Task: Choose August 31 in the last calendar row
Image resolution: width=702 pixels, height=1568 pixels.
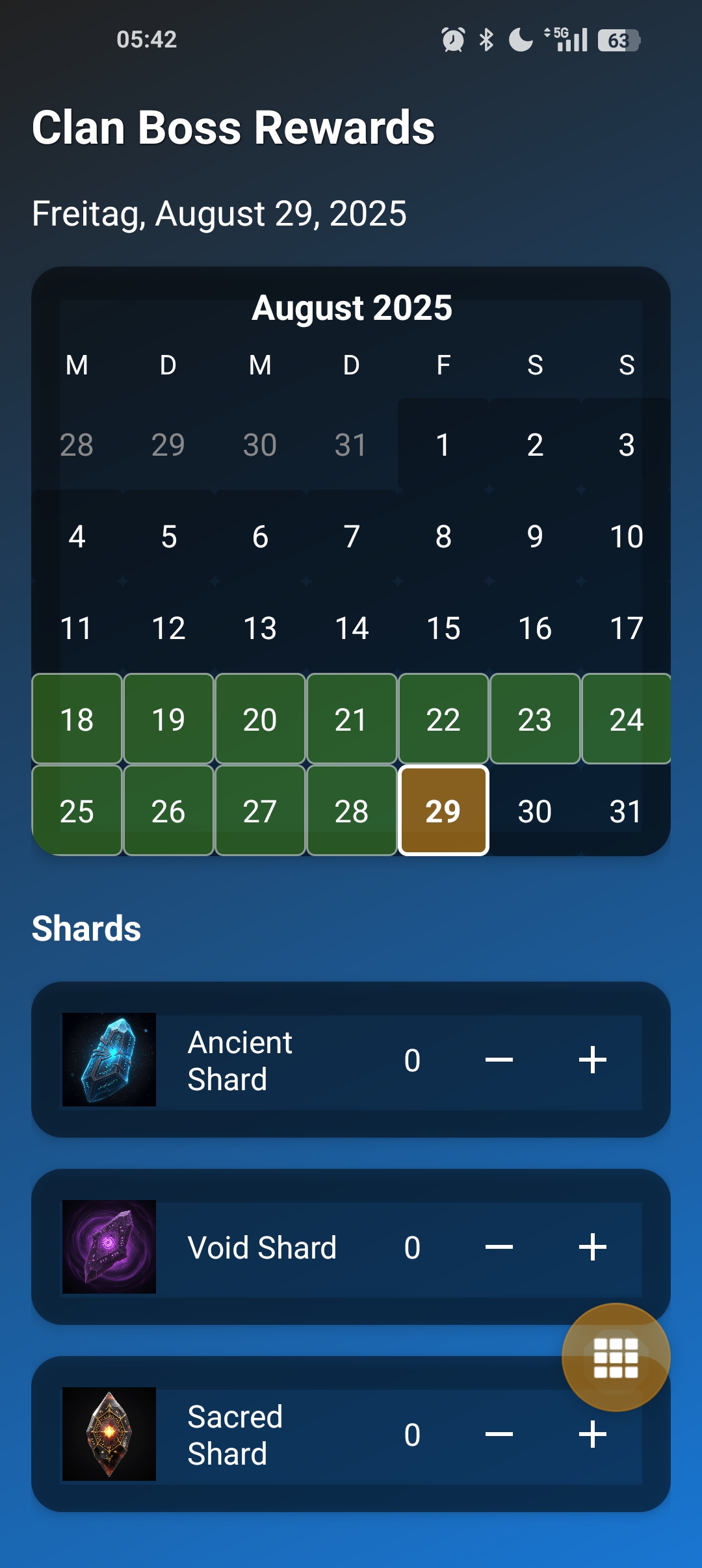Action: coord(626,811)
